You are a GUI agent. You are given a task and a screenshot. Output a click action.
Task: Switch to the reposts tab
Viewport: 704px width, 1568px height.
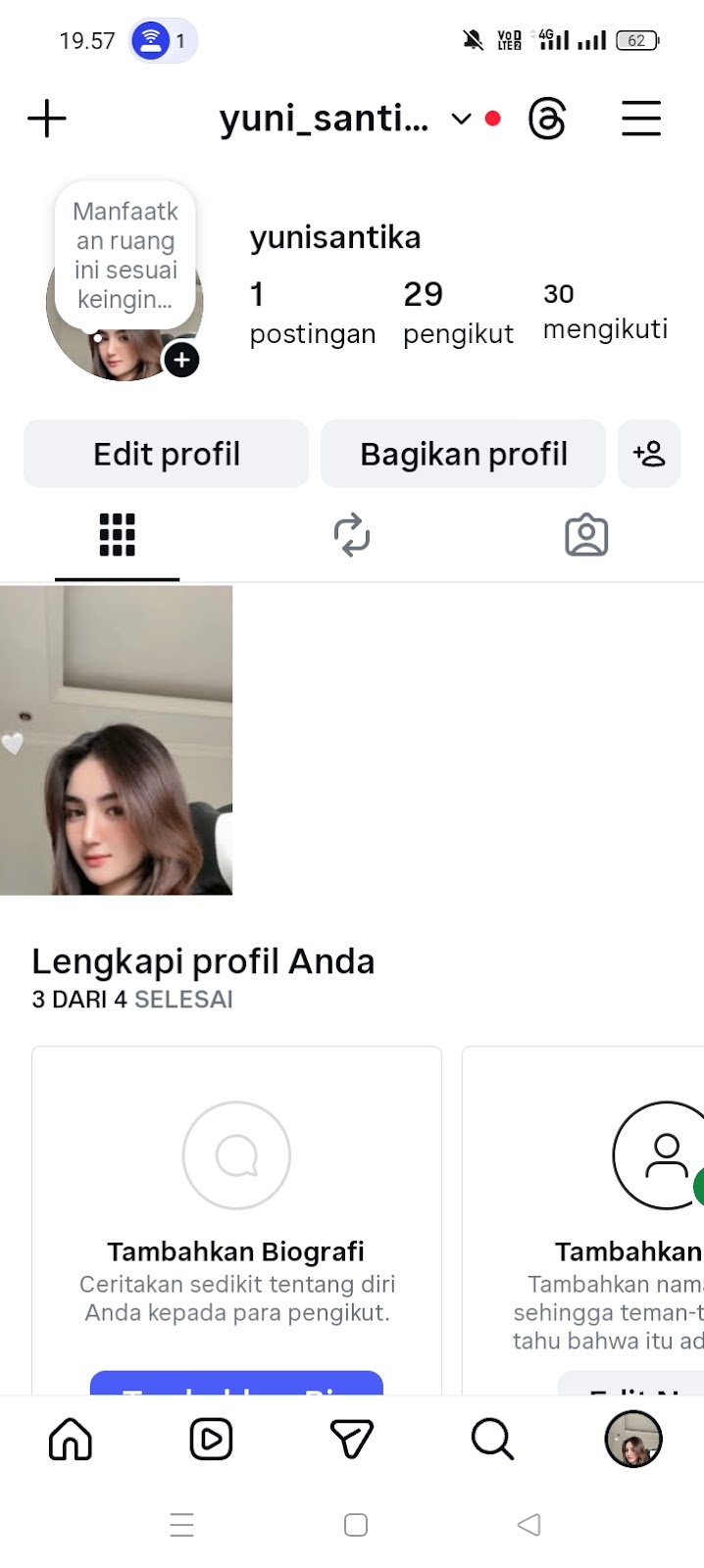pyautogui.click(x=352, y=535)
